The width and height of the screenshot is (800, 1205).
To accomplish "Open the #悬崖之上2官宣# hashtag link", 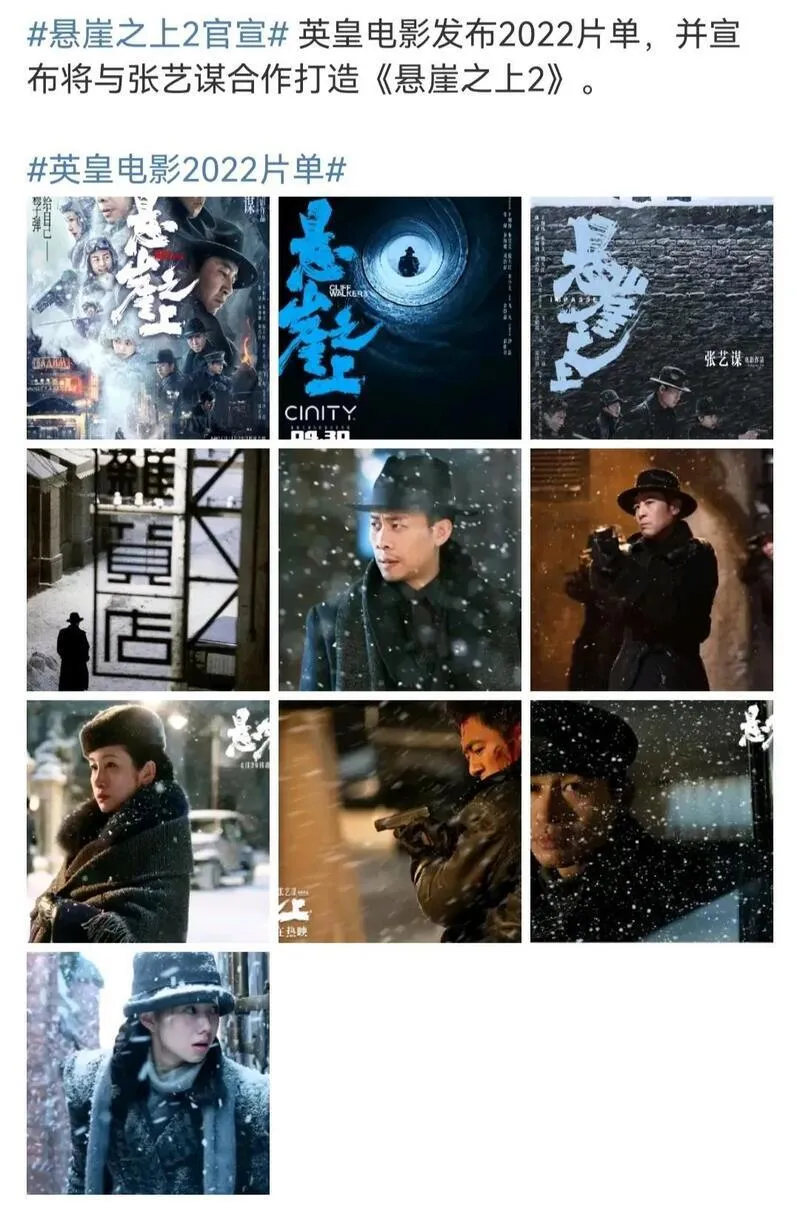I will tap(158, 35).
